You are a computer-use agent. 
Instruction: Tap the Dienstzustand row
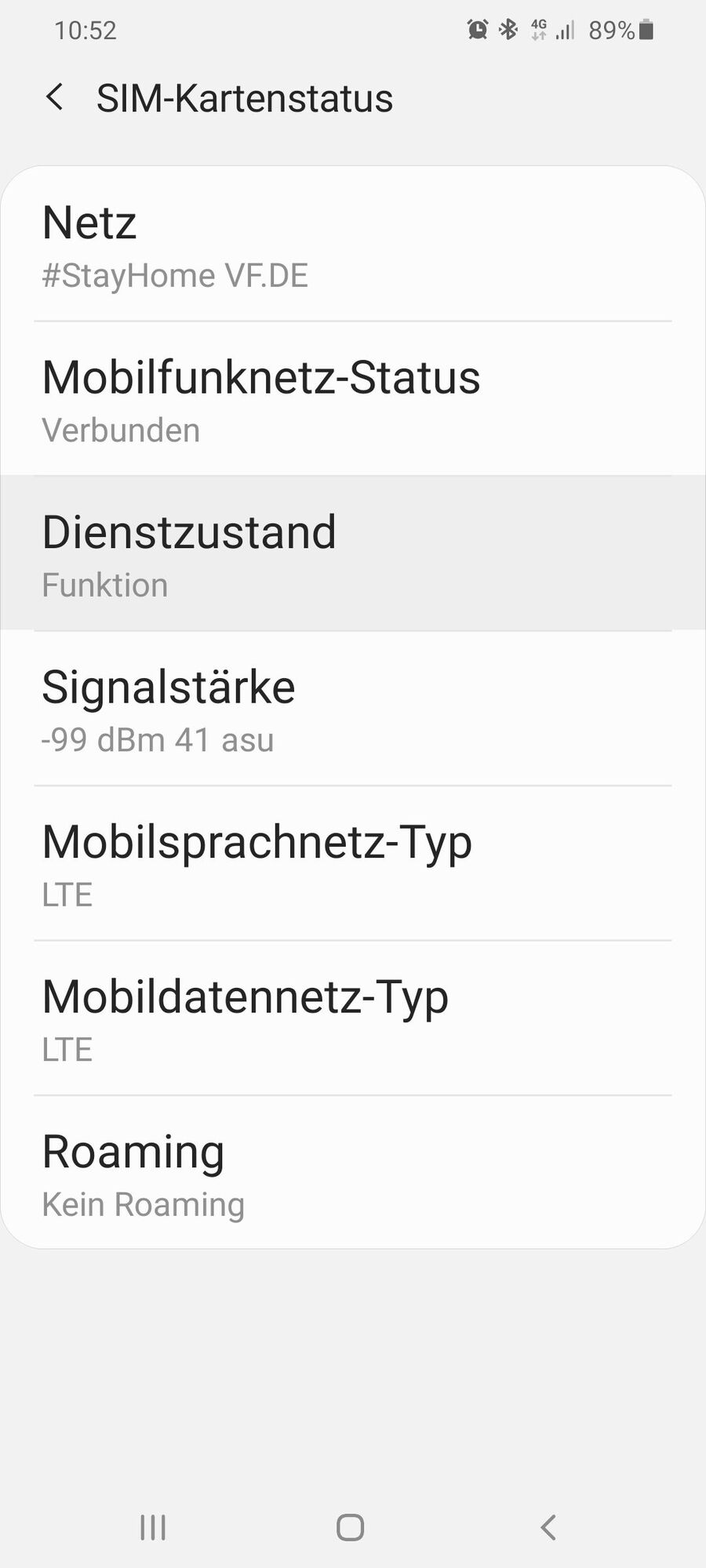point(353,553)
